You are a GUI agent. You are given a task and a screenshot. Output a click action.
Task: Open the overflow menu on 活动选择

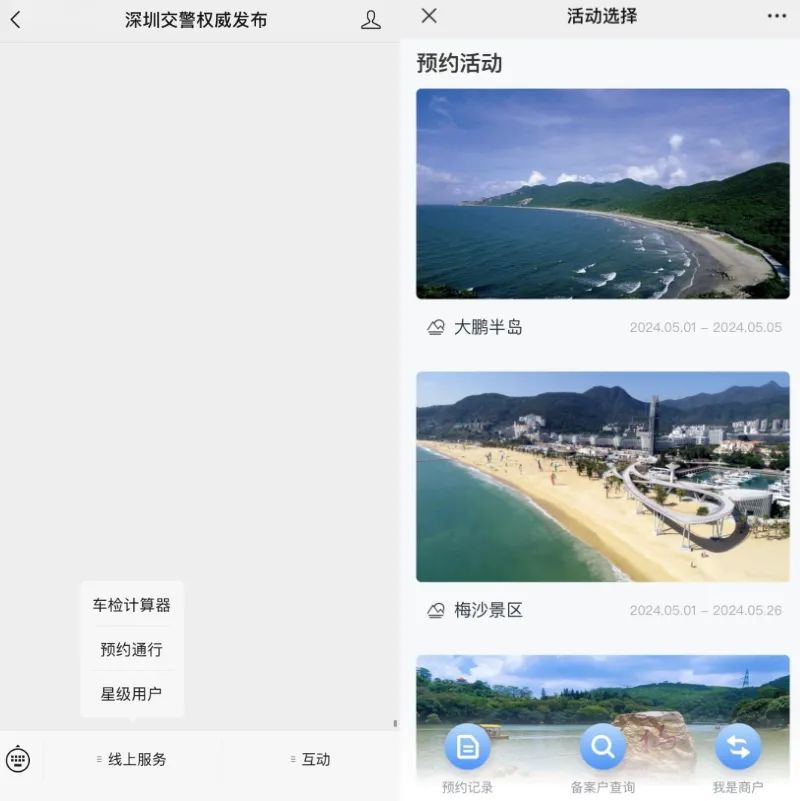click(777, 16)
